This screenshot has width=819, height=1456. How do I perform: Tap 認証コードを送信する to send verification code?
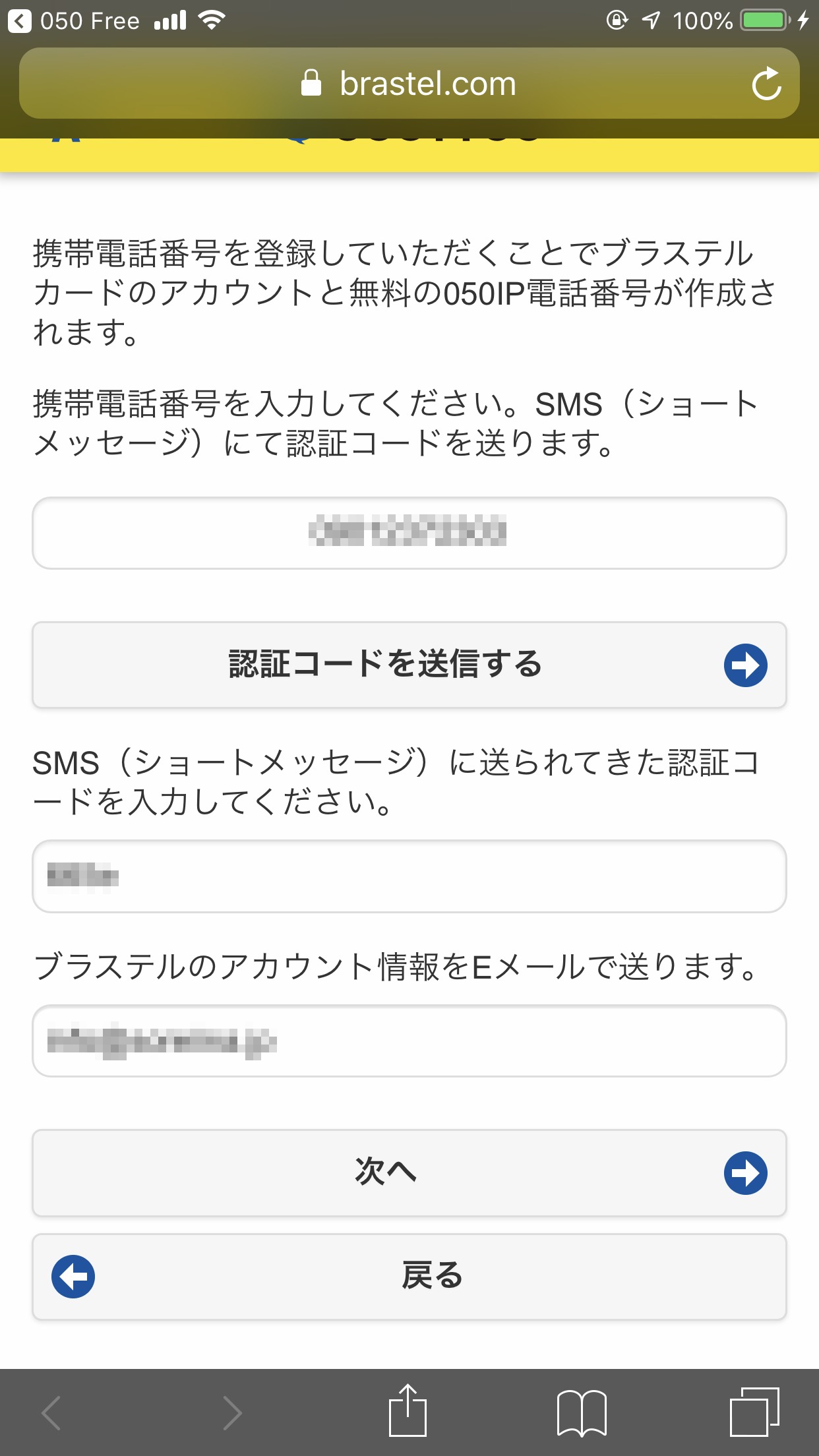(x=409, y=665)
